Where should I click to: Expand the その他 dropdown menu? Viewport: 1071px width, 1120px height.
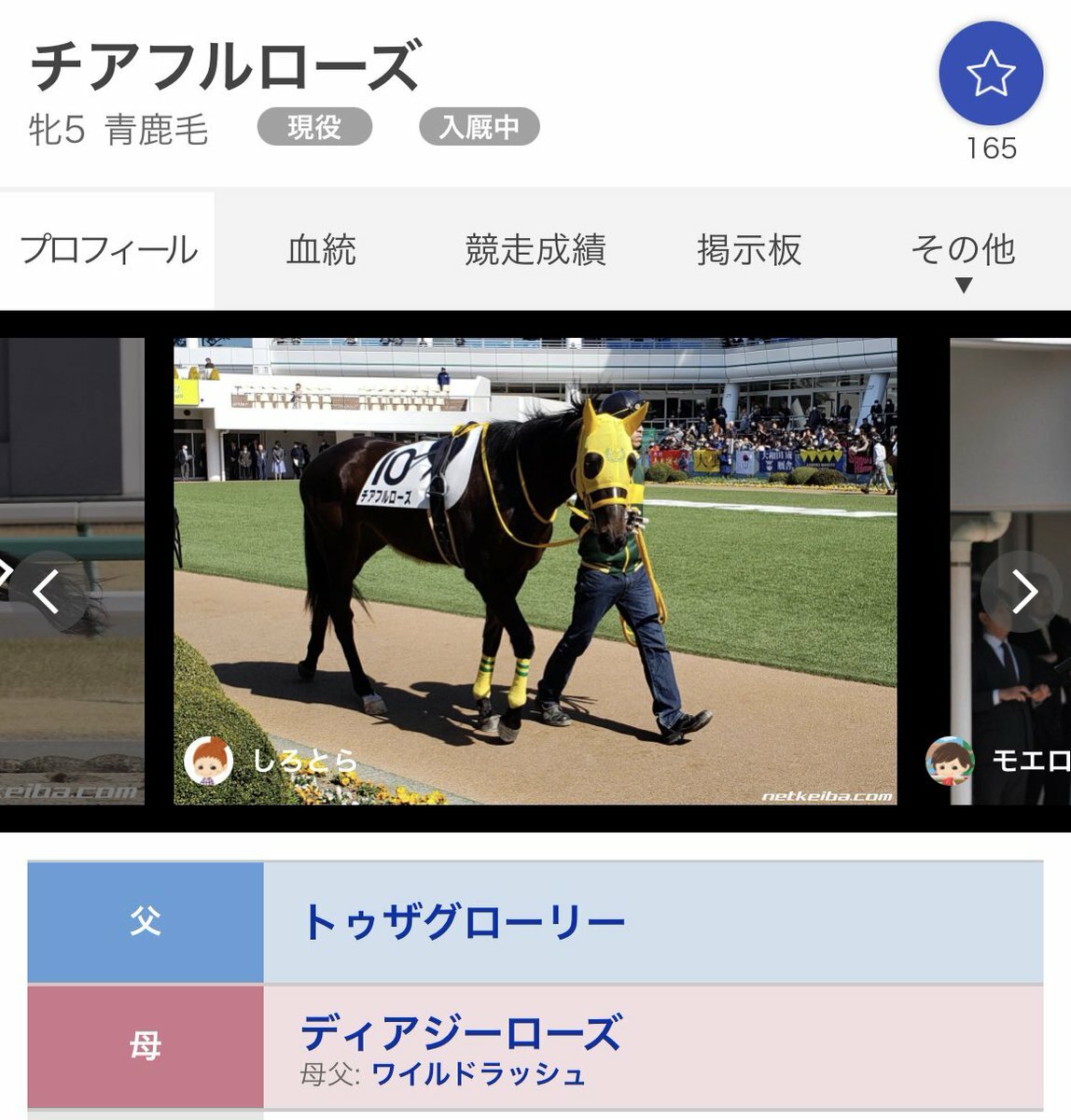963,258
